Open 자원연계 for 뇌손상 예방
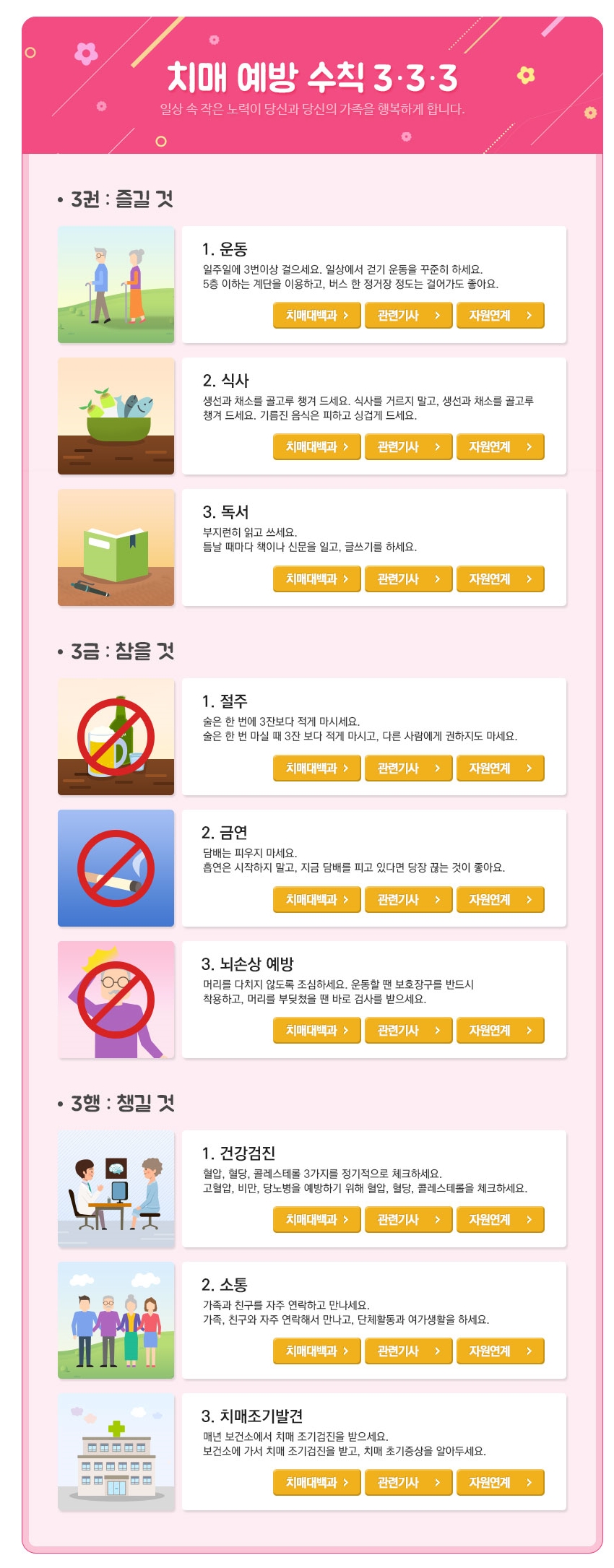 (x=500, y=1031)
